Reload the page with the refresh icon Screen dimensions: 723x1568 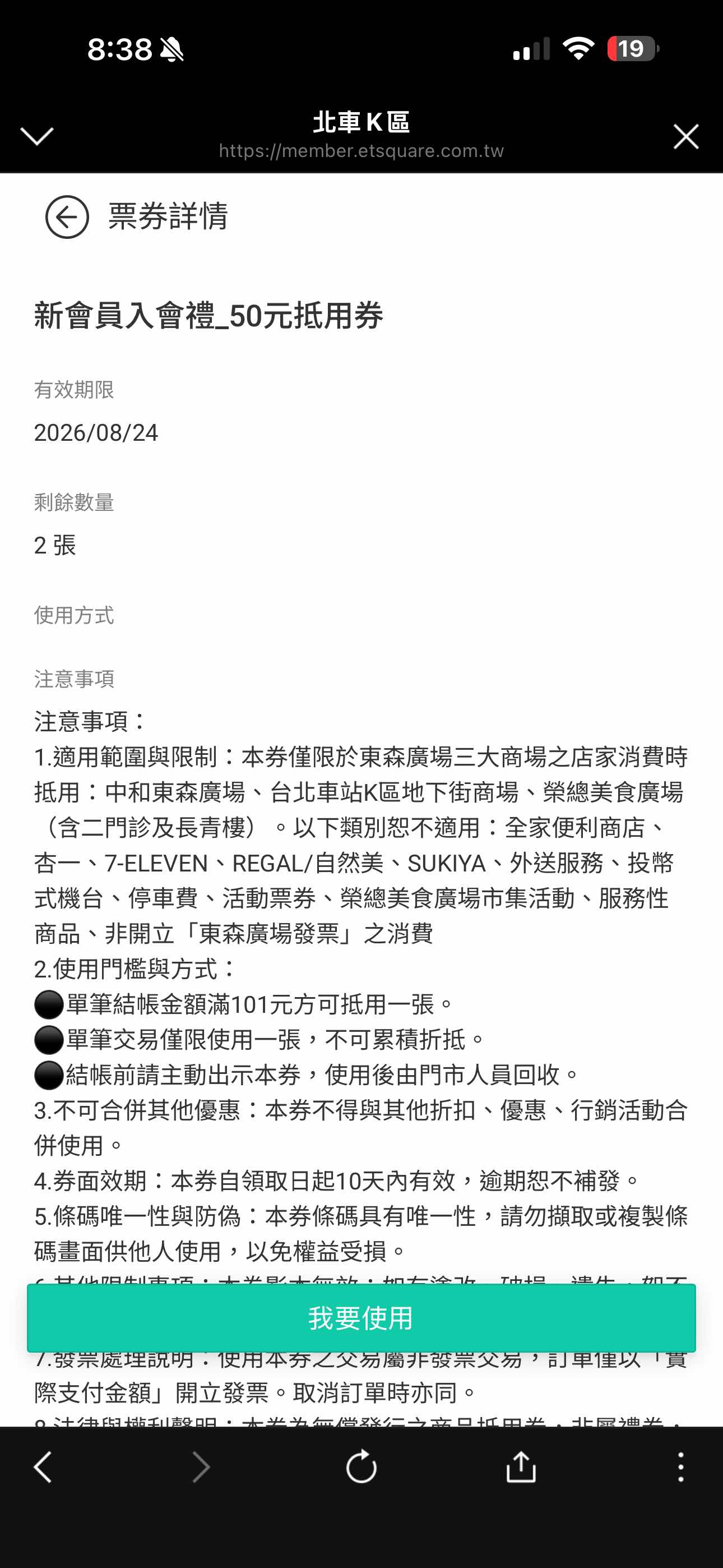click(x=361, y=1467)
